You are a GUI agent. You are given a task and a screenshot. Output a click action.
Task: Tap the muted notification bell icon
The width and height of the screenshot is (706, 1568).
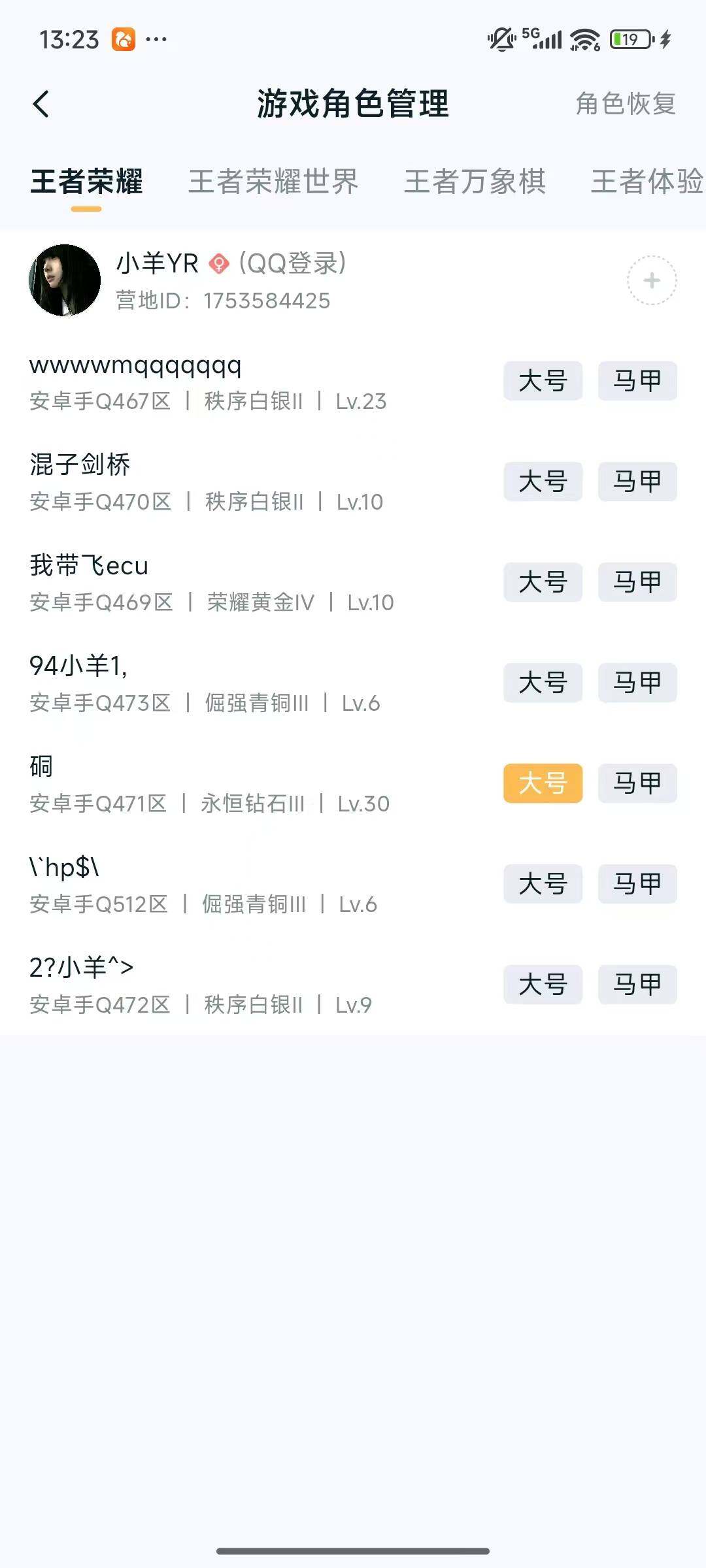click(x=500, y=38)
